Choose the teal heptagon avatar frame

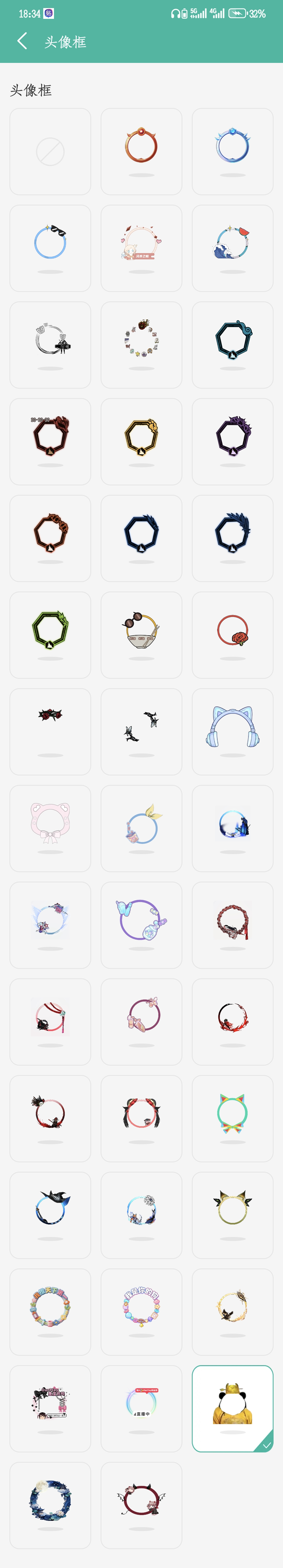pos(232,345)
